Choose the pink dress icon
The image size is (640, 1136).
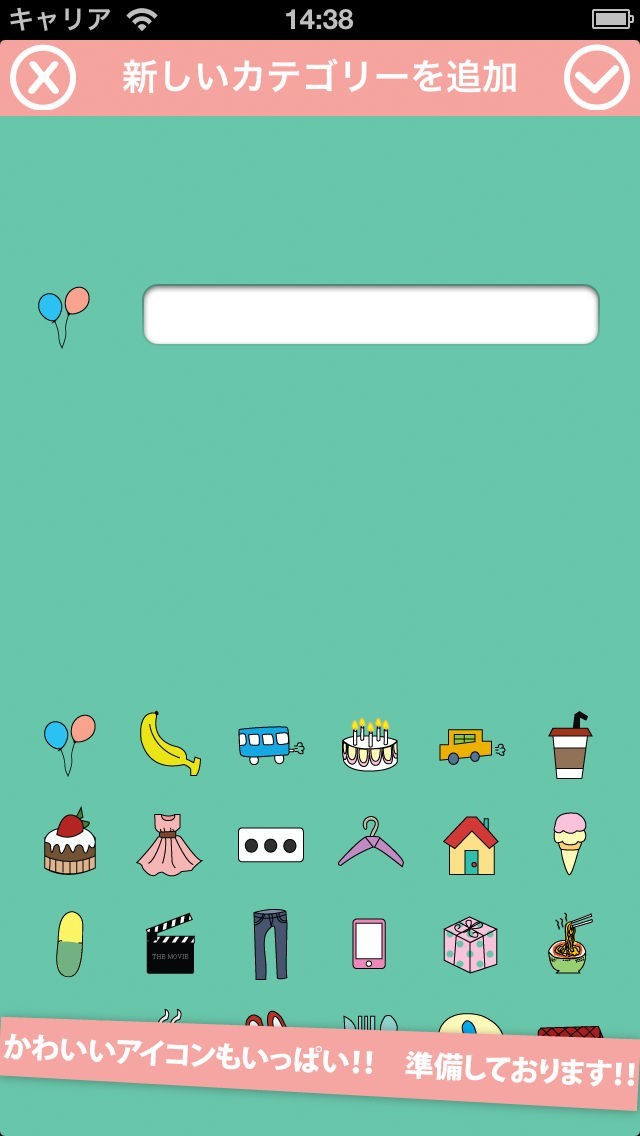(169, 844)
